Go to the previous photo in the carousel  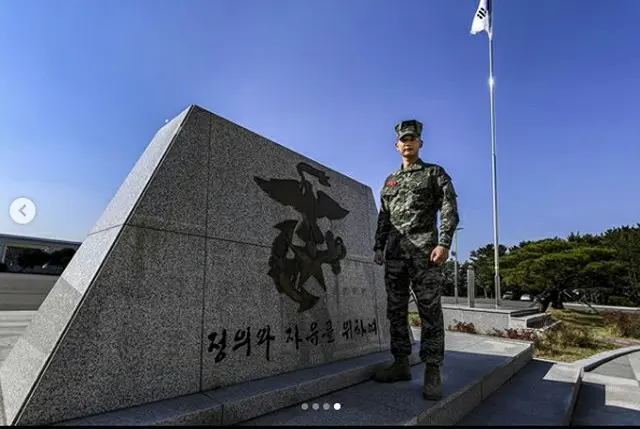[x=22, y=210]
